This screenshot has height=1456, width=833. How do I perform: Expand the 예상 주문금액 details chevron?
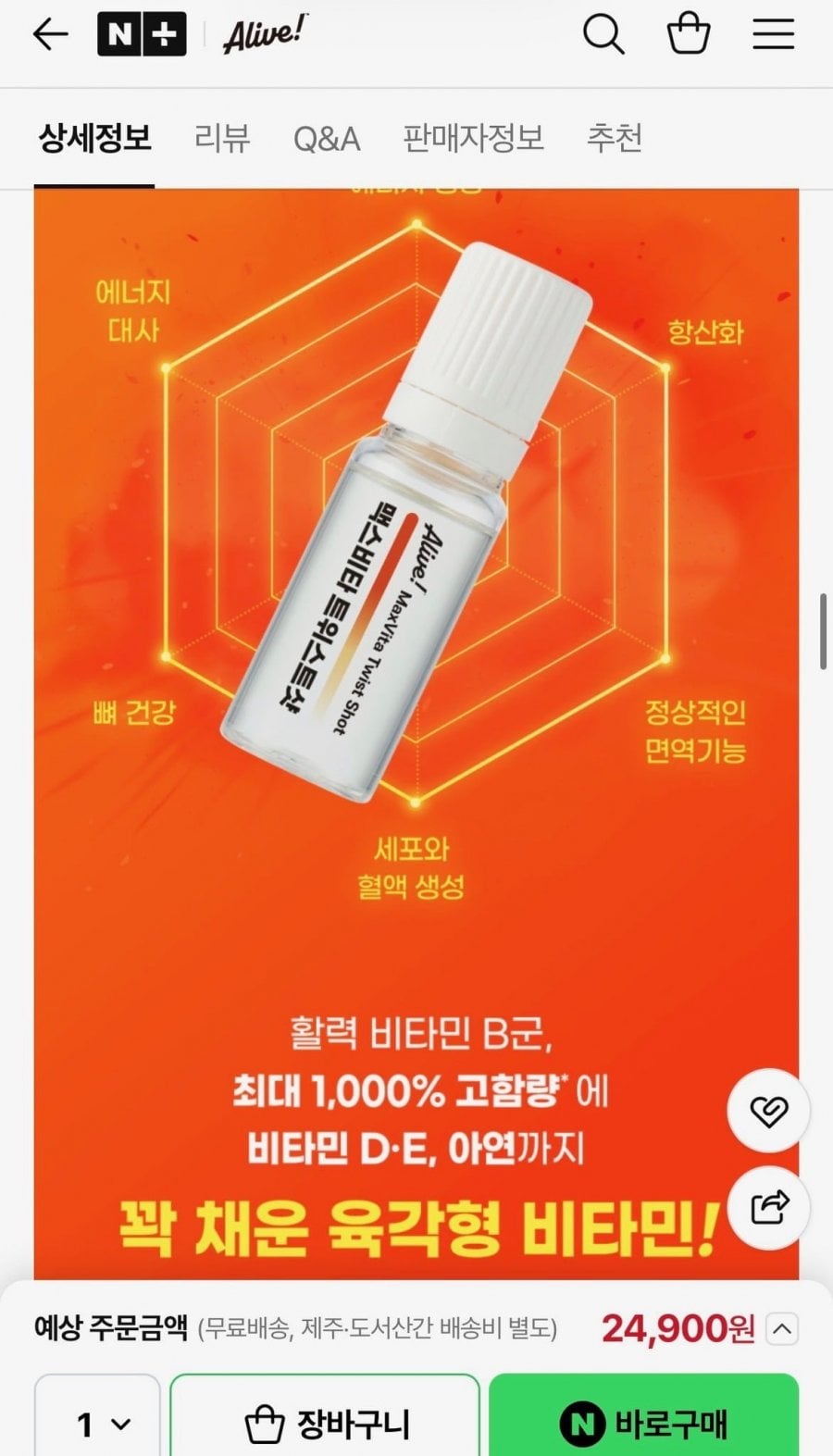[782, 1329]
